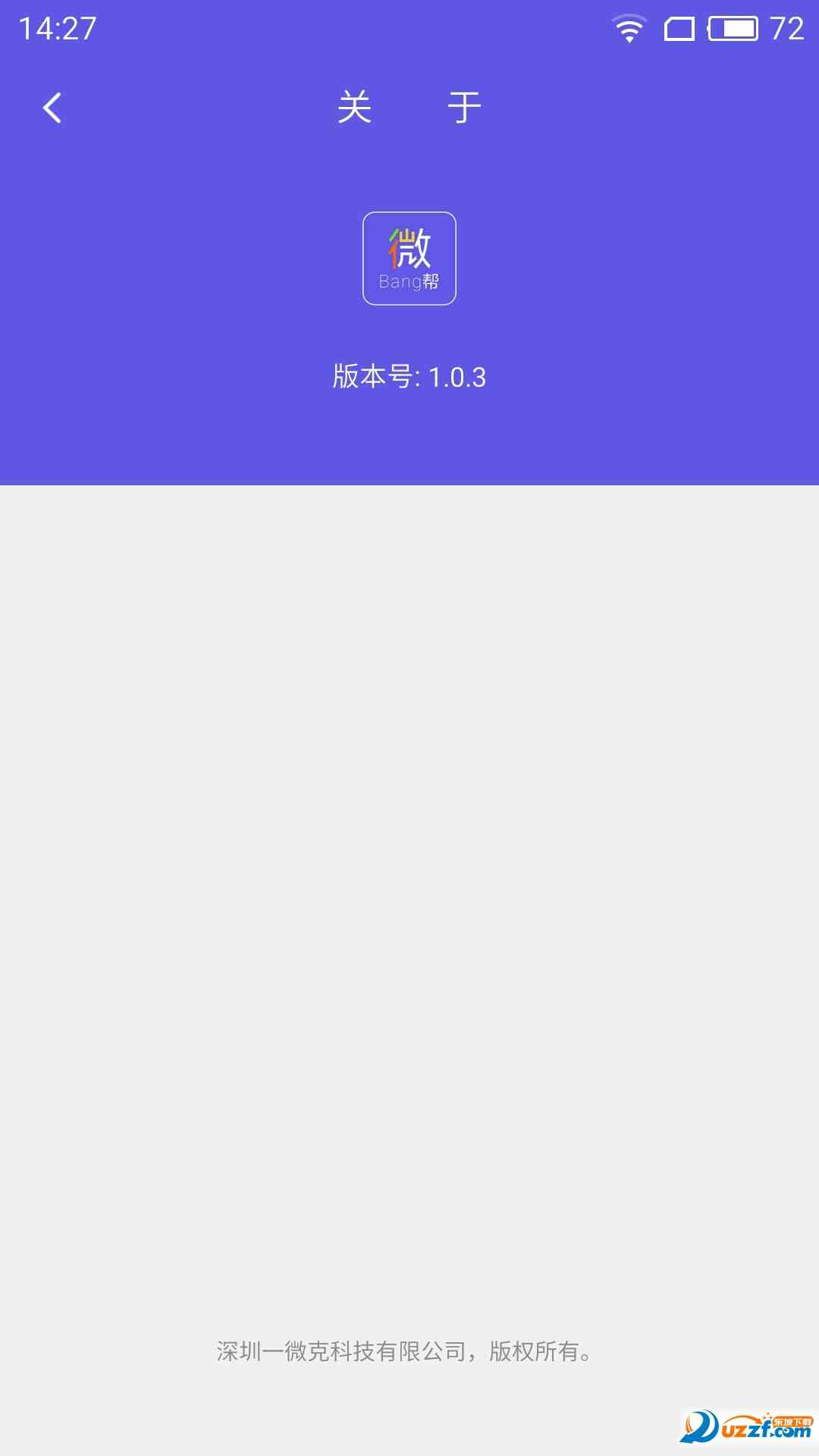This screenshot has height=1456, width=819.
Task: Go back from the 关于 page
Action: [x=52, y=108]
